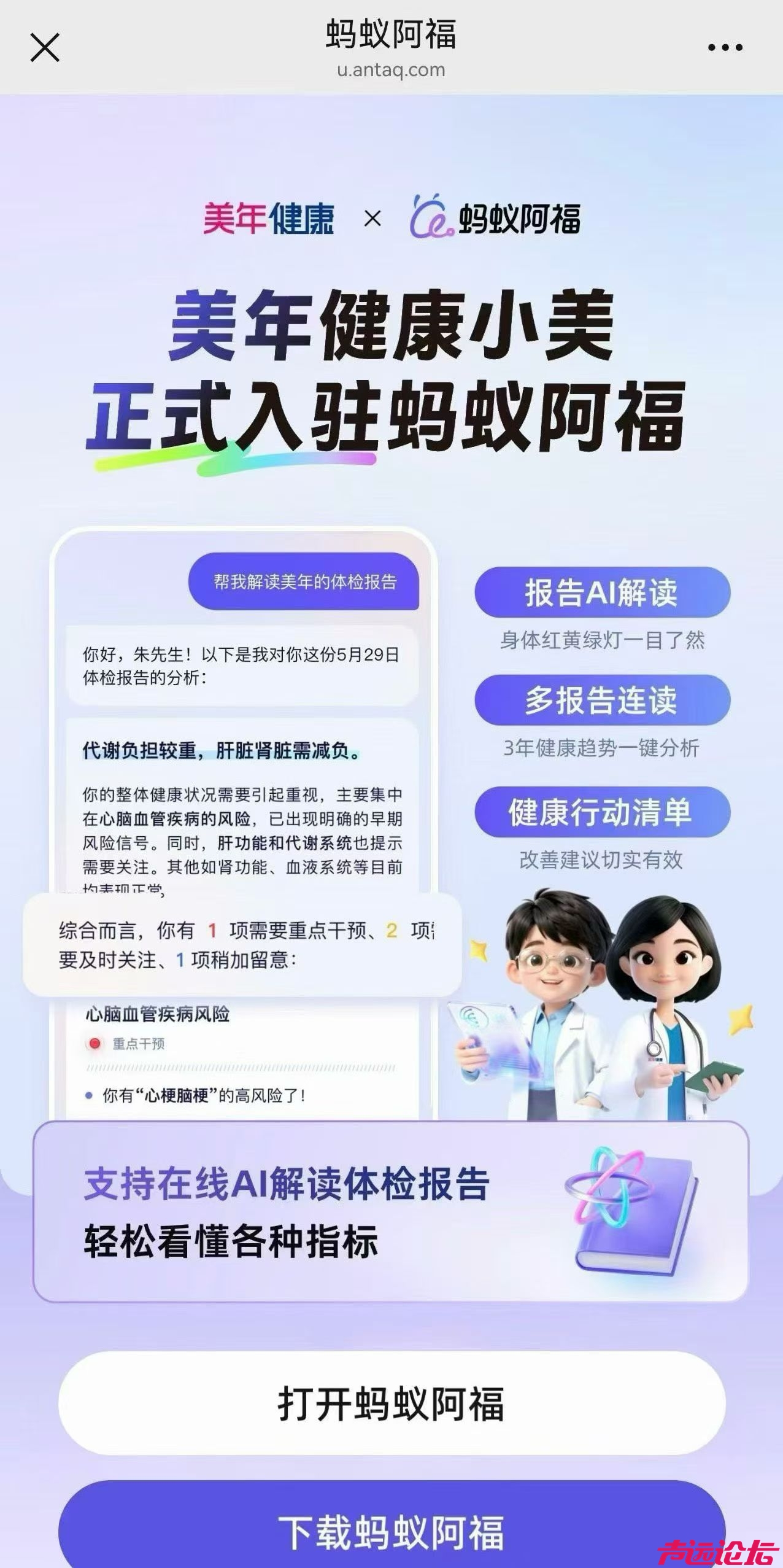Close the 蚂蚁阿福 web page
The height and width of the screenshot is (1568, 783).
click(45, 48)
